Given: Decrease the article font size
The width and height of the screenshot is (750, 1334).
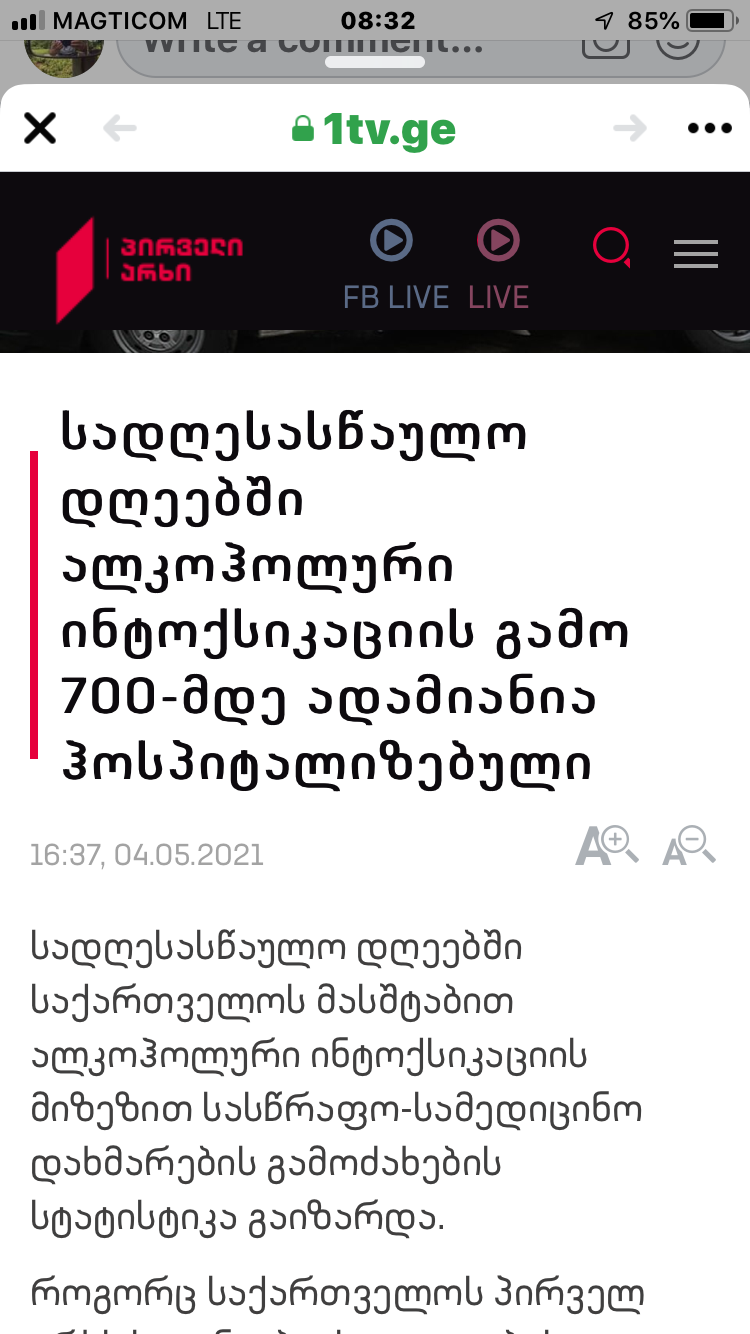Looking at the screenshot, I should 689,847.
